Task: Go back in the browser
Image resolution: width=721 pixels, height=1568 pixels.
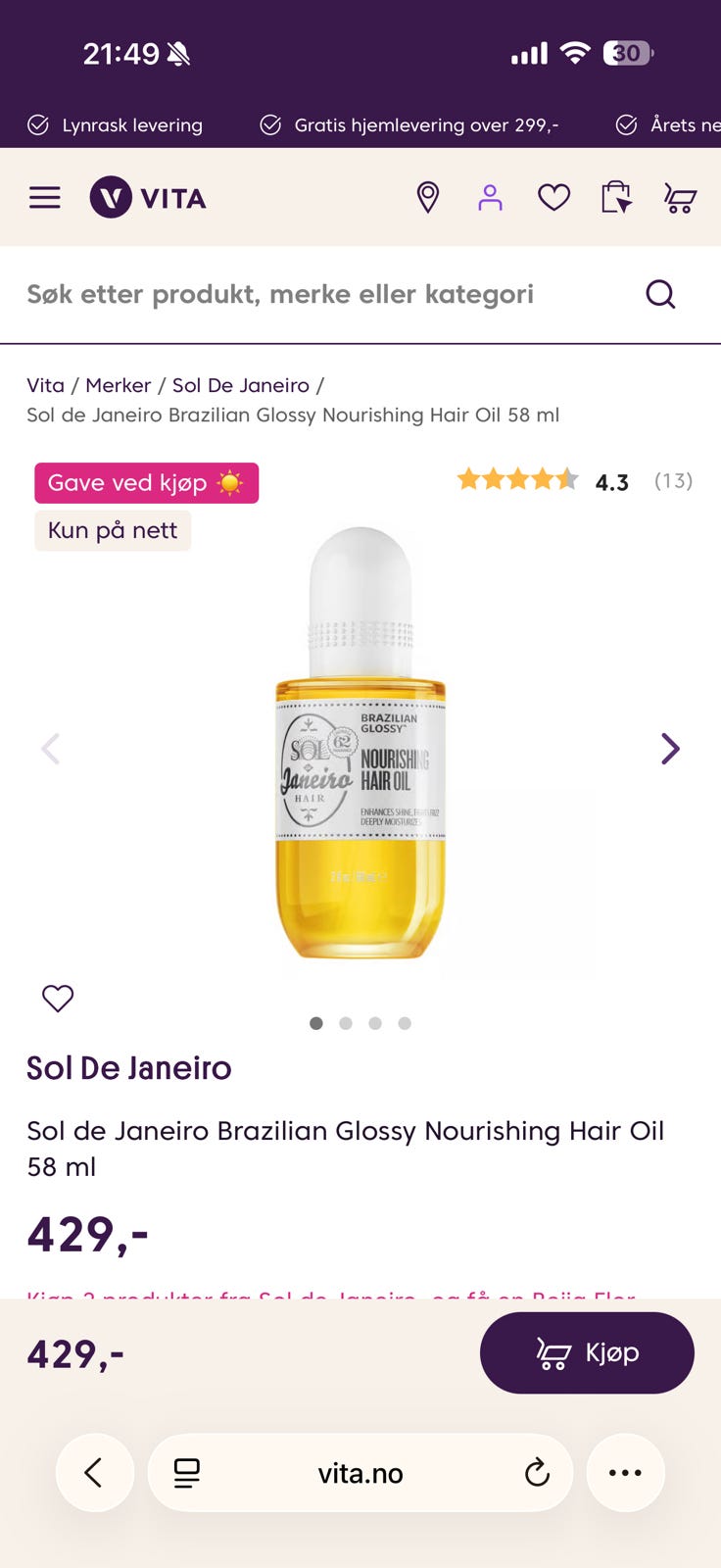Action: (95, 1472)
